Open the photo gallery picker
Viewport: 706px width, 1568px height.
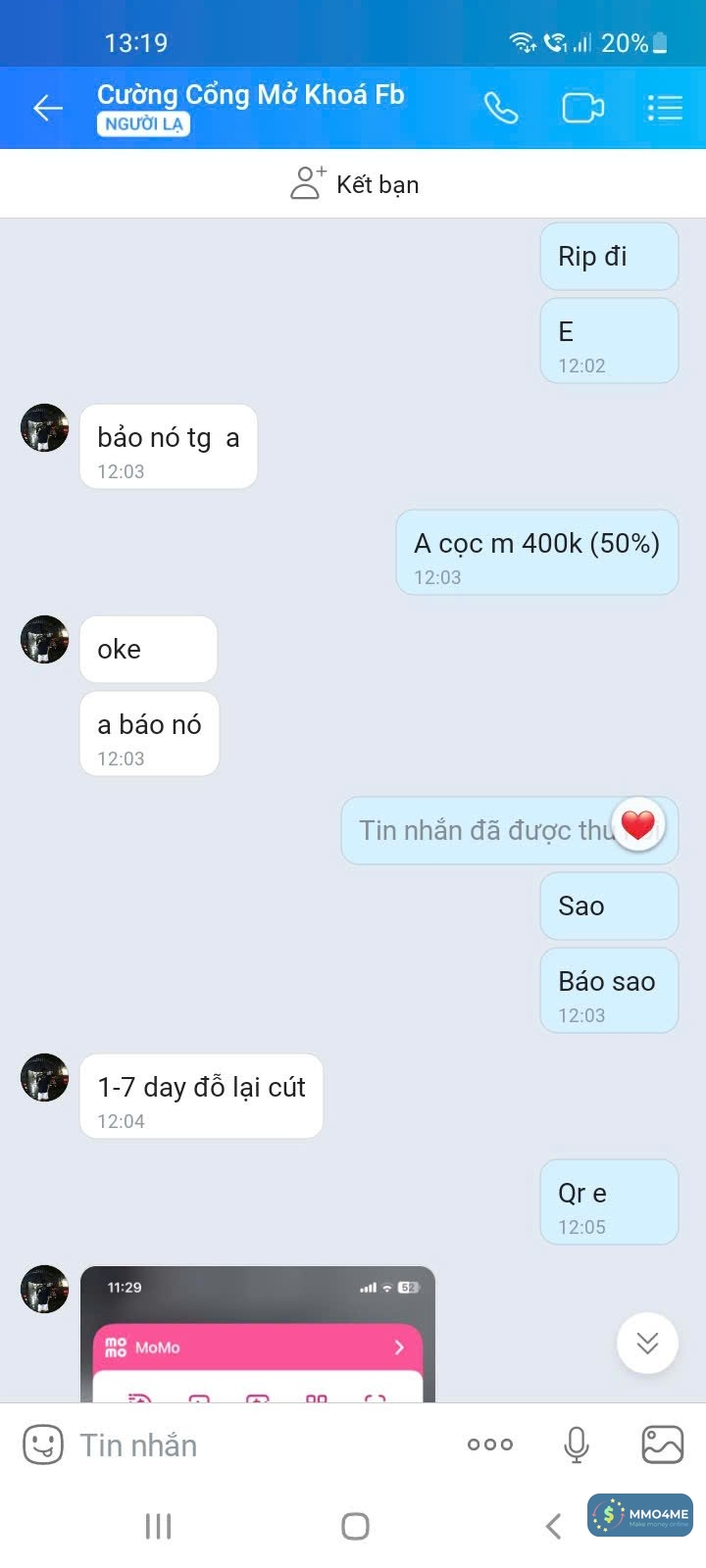pyautogui.click(x=662, y=1445)
